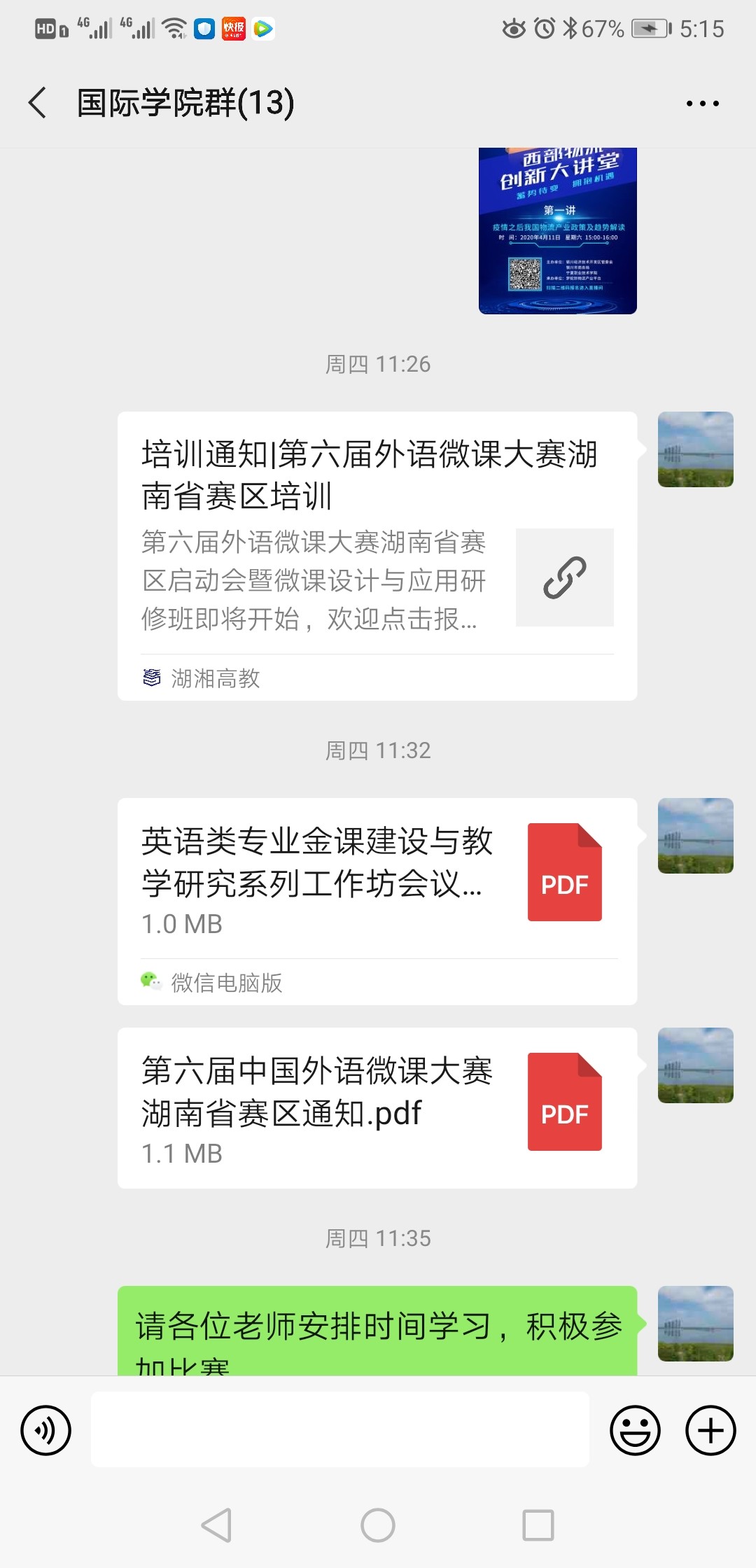Open the chat info overflow menu
Screen dimensions: 756x1568
(702, 104)
